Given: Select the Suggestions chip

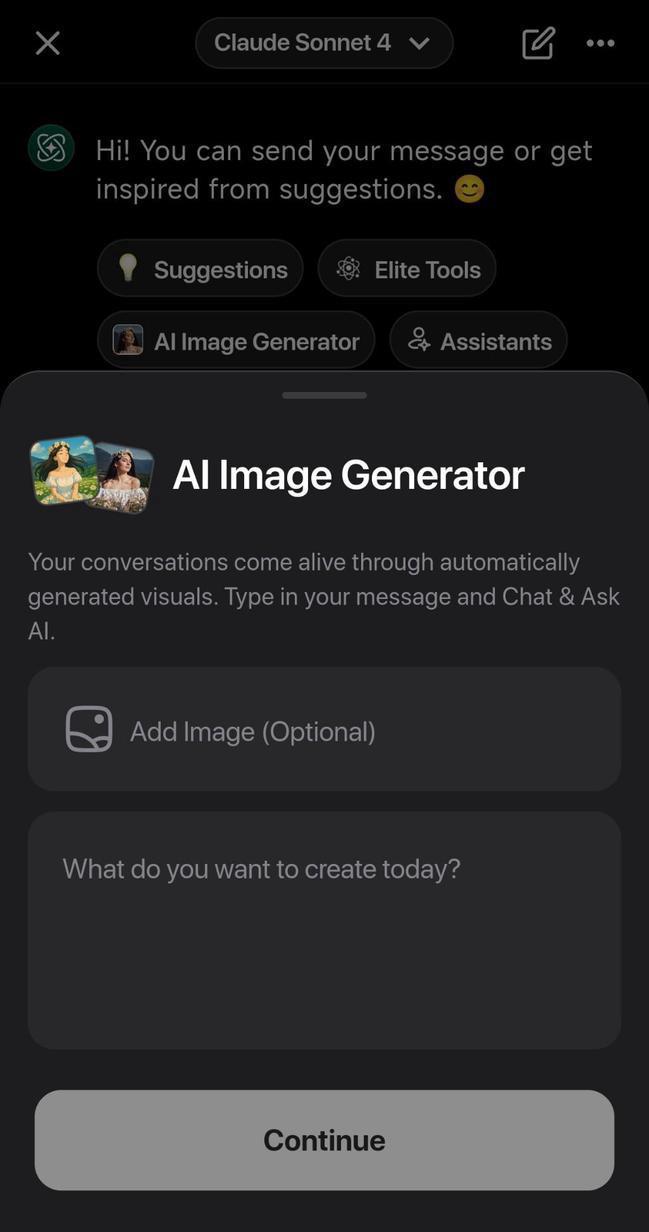Looking at the screenshot, I should 201,269.
